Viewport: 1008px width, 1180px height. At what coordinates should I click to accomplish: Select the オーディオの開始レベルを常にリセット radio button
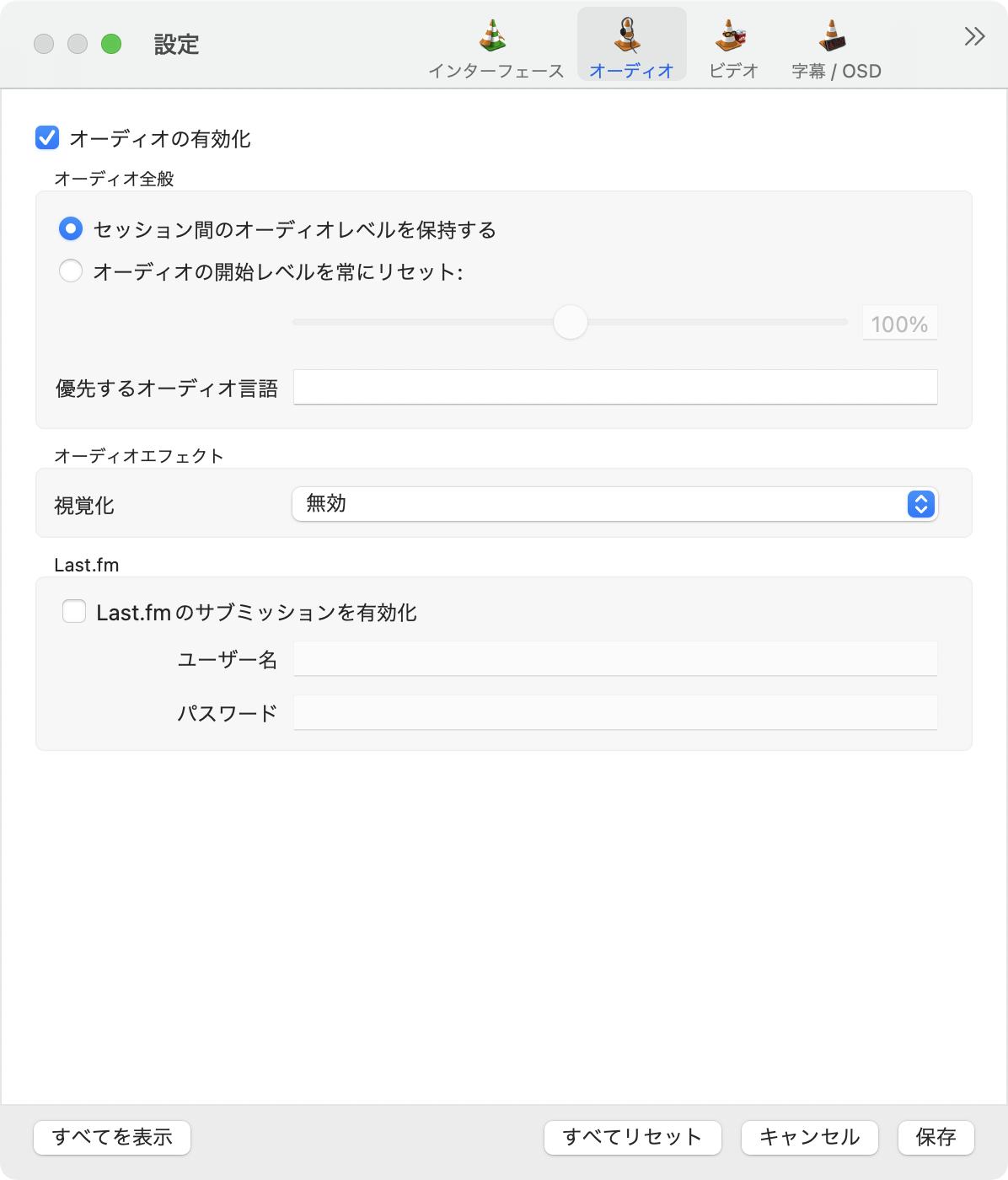pyautogui.click(x=71, y=271)
